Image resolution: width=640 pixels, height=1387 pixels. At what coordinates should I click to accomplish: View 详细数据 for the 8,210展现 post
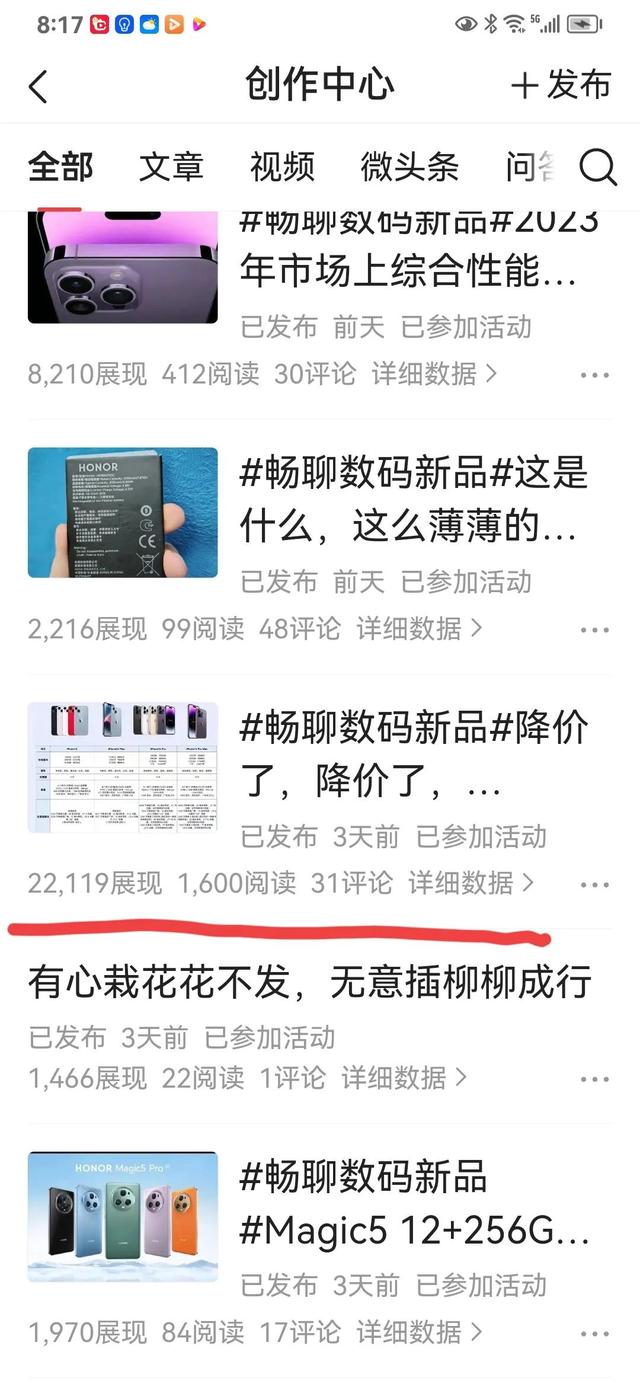click(x=434, y=374)
